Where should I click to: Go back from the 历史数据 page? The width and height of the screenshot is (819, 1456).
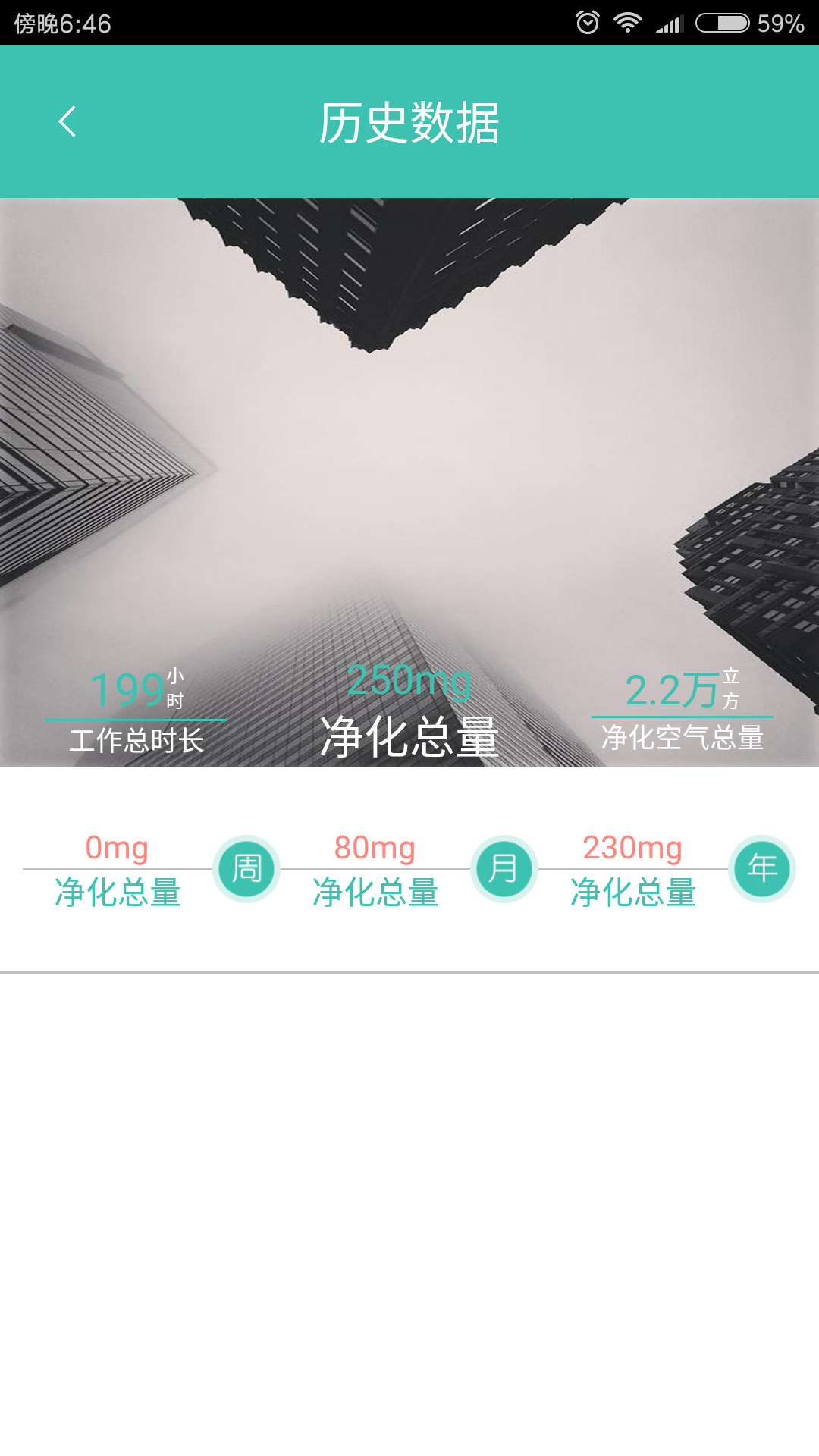coord(67,121)
